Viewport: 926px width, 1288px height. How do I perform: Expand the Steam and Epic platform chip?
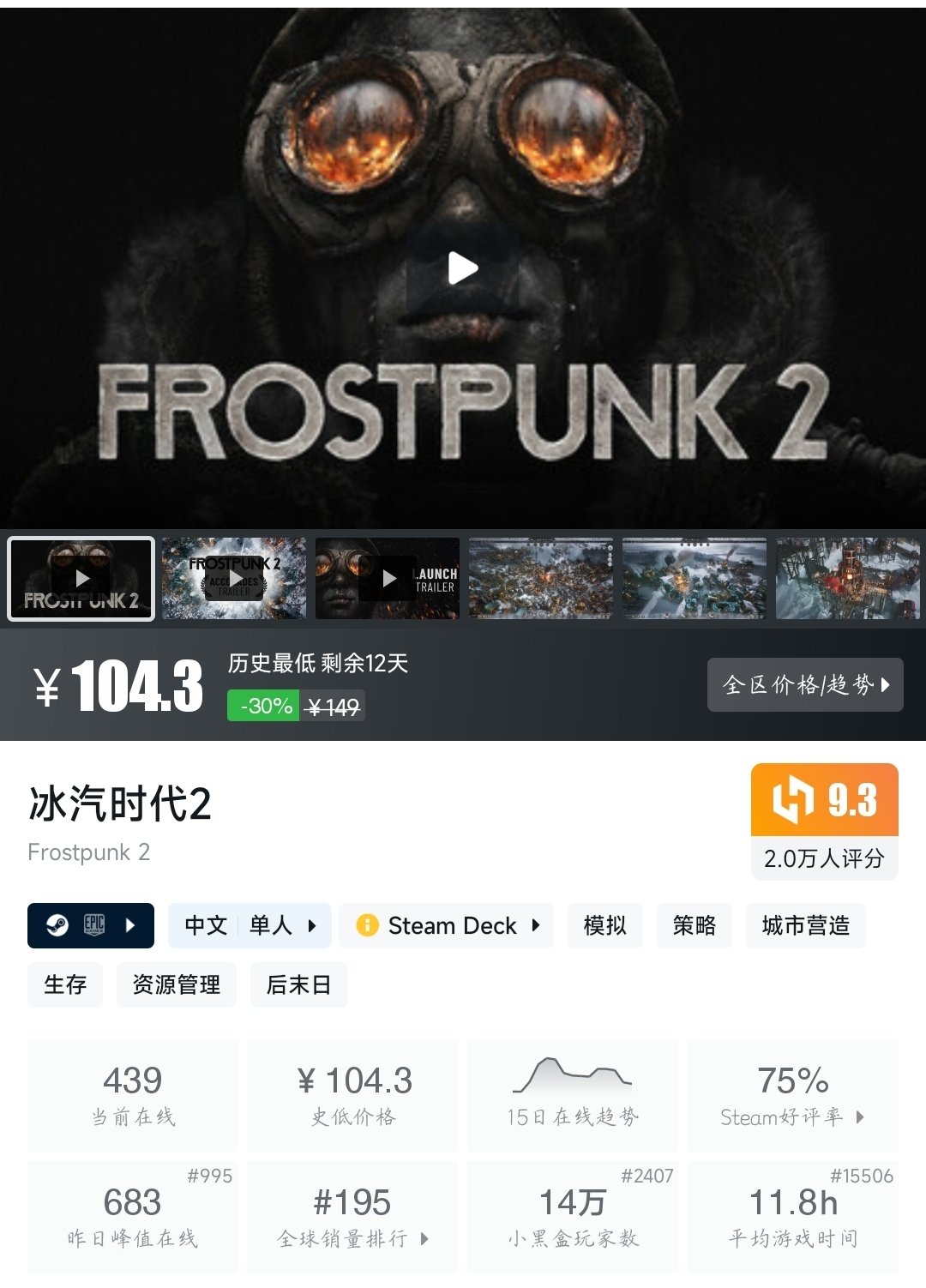point(91,925)
